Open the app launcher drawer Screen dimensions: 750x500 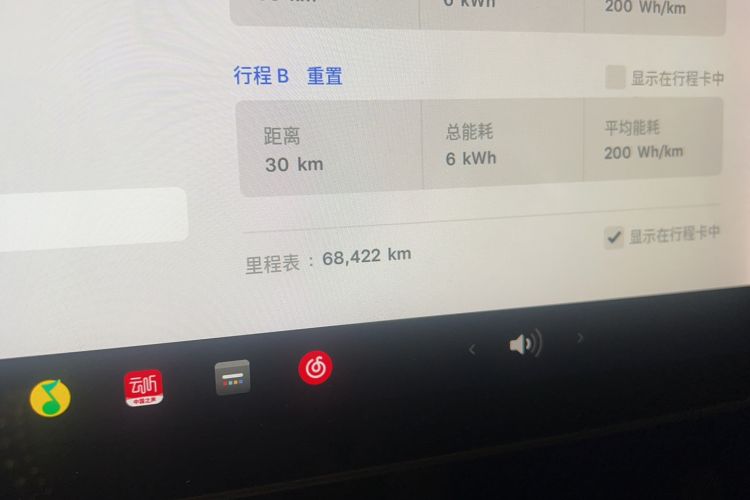coord(232,378)
